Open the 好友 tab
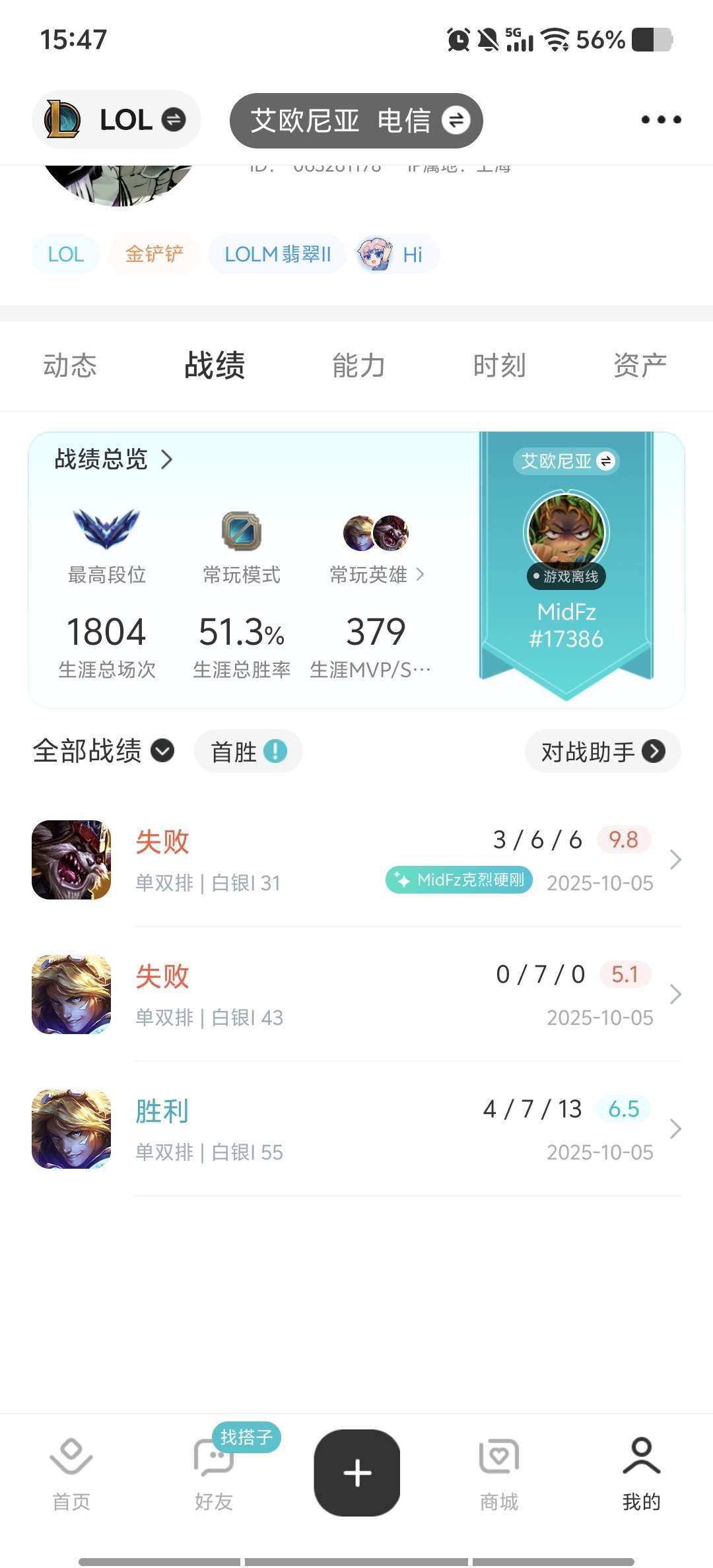713x1568 pixels. tap(214, 1473)
